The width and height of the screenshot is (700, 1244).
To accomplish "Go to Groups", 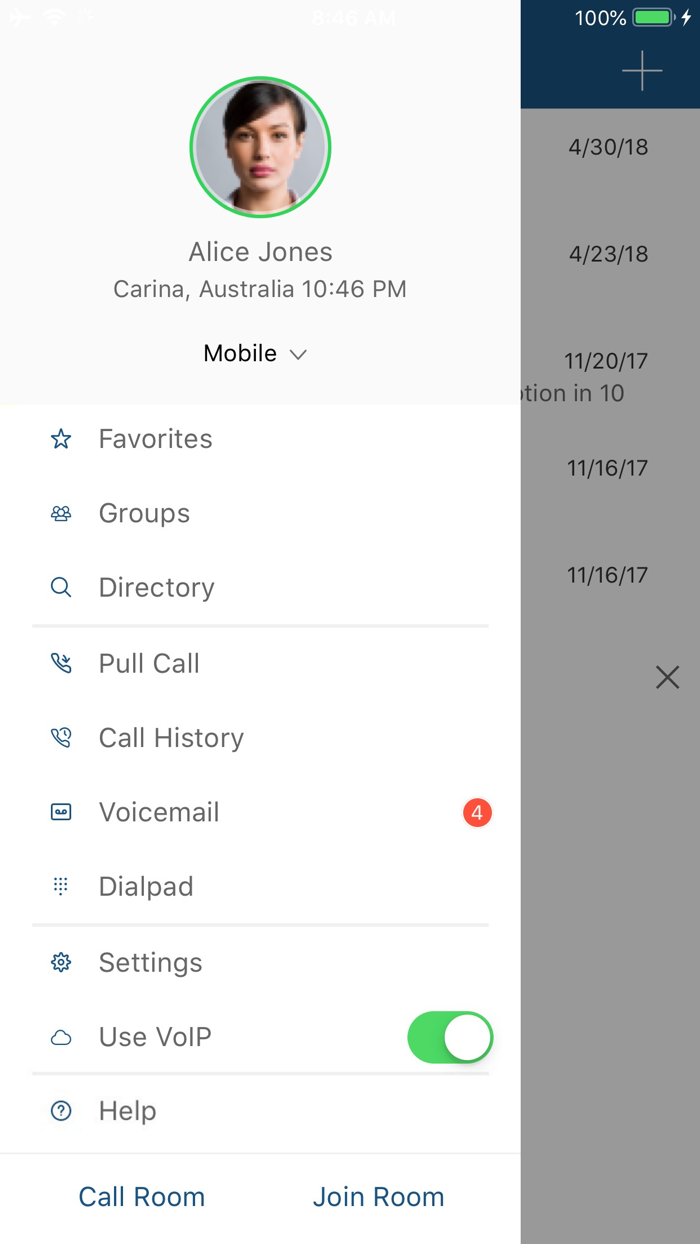I will click(x=144, y=513).
